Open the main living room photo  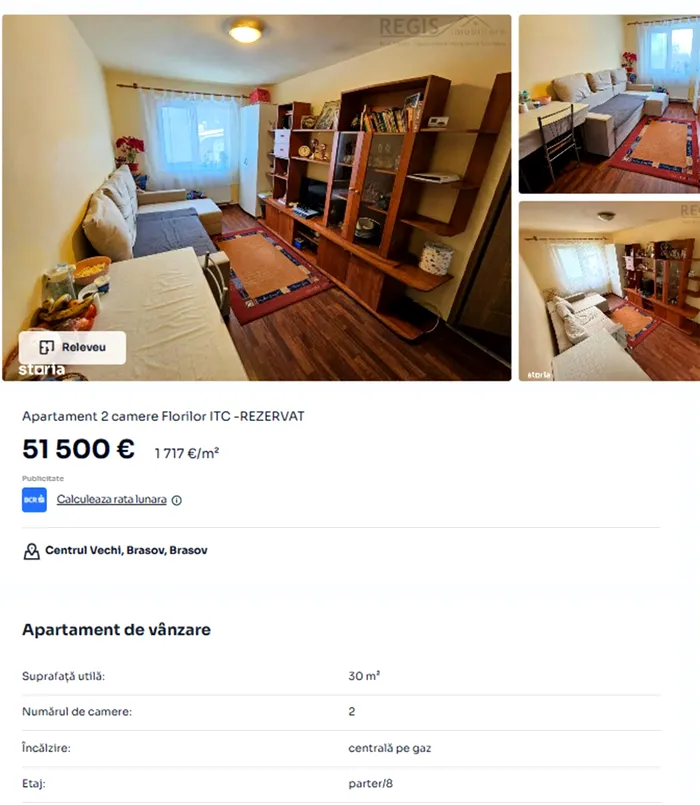pyautogui.click(x=300, y=180)
